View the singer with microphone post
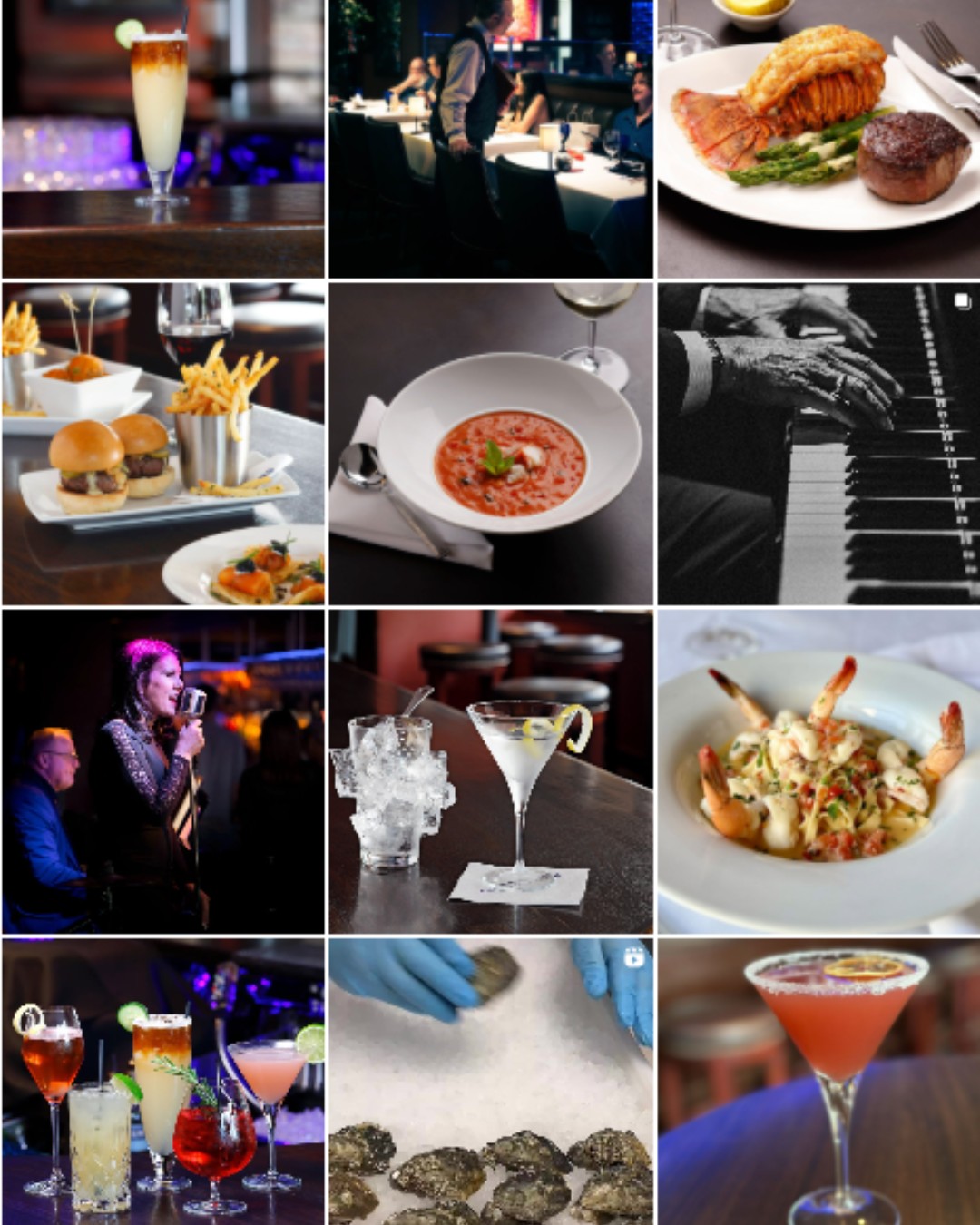 click(163, 771)
